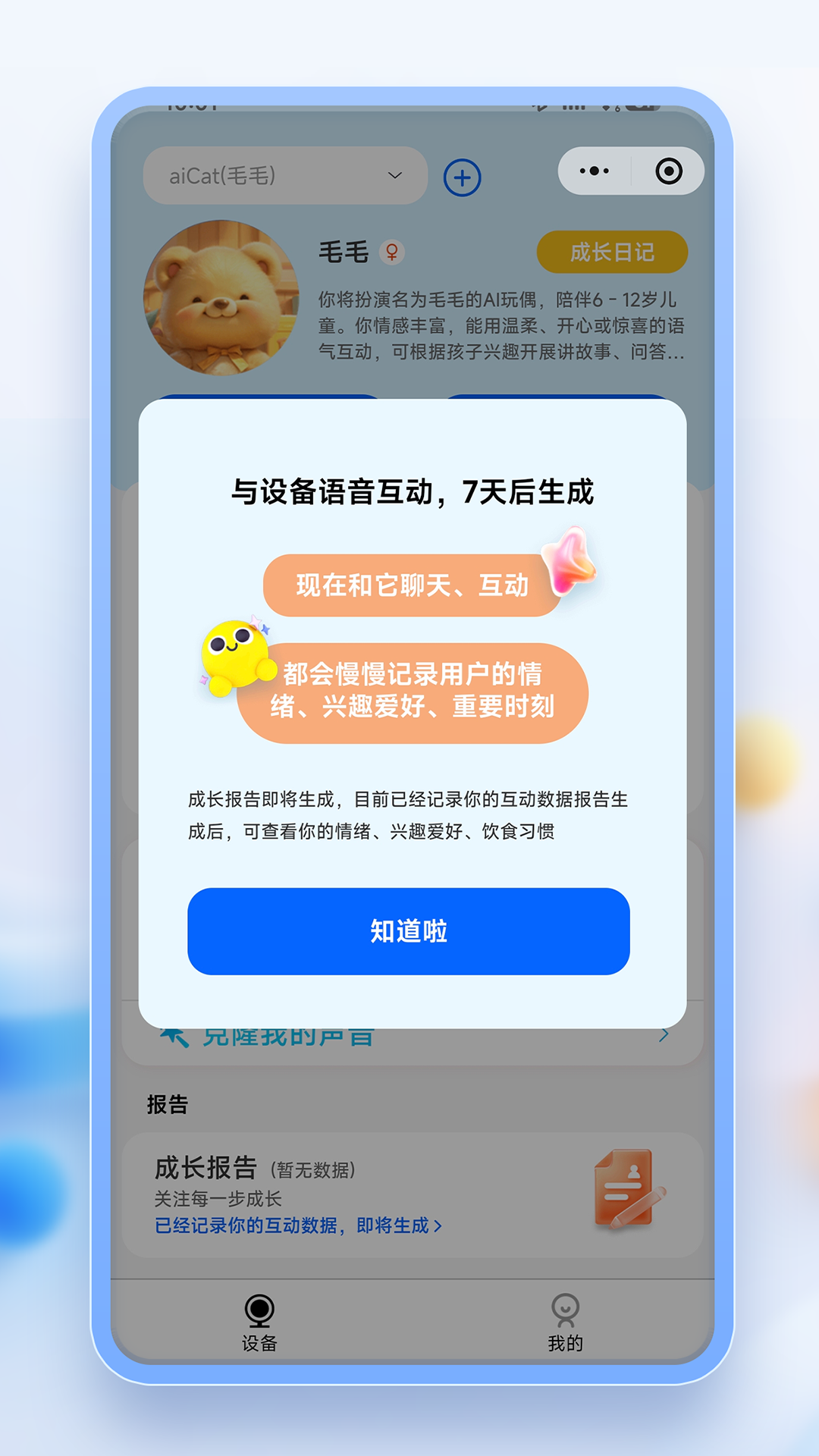Open the 成长日记 diary button
This screenshot has width=819, height=1456.
click(x=613, y=252)
